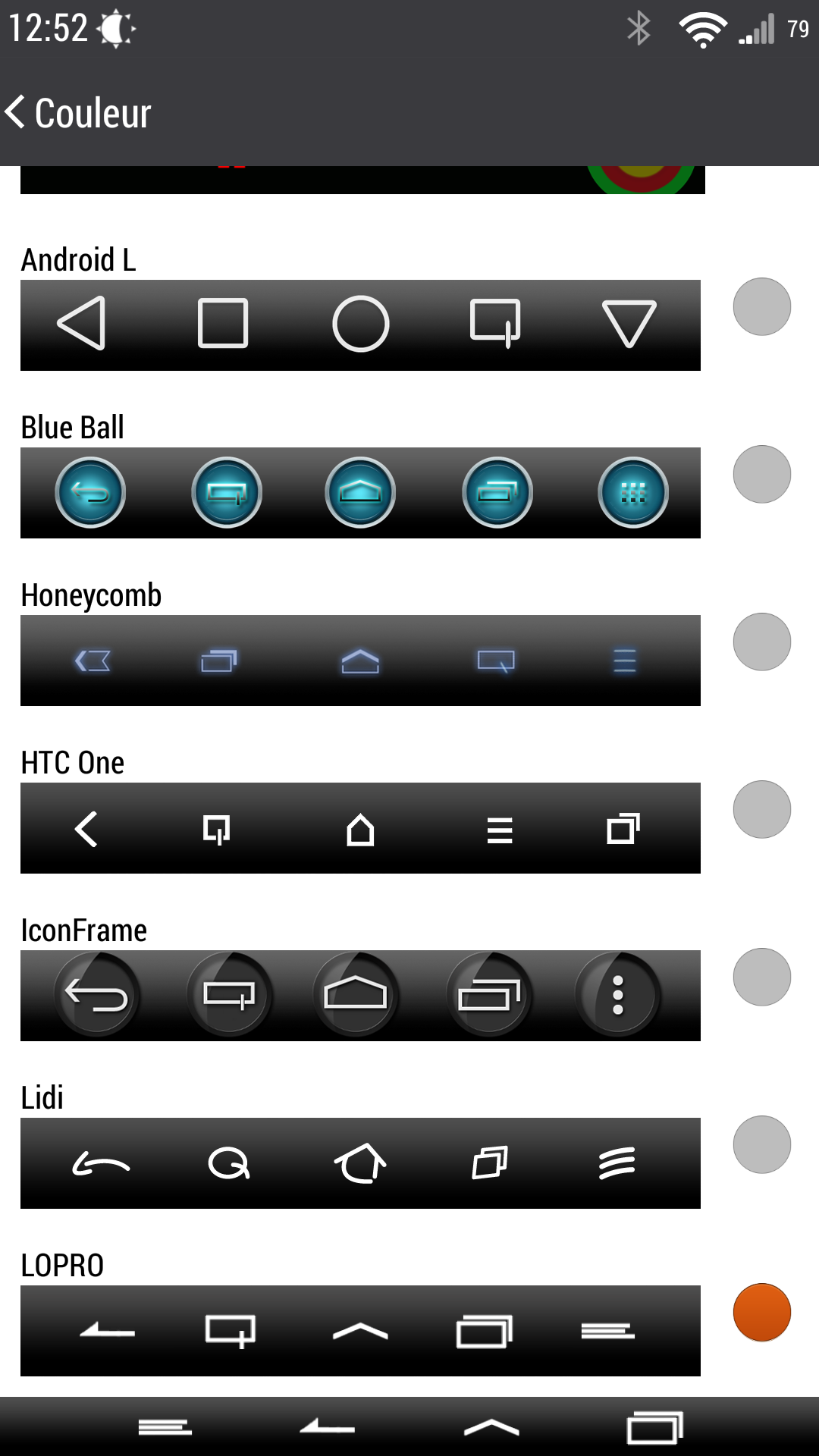Pick the HTC One theme radio button

click(762, 809)
